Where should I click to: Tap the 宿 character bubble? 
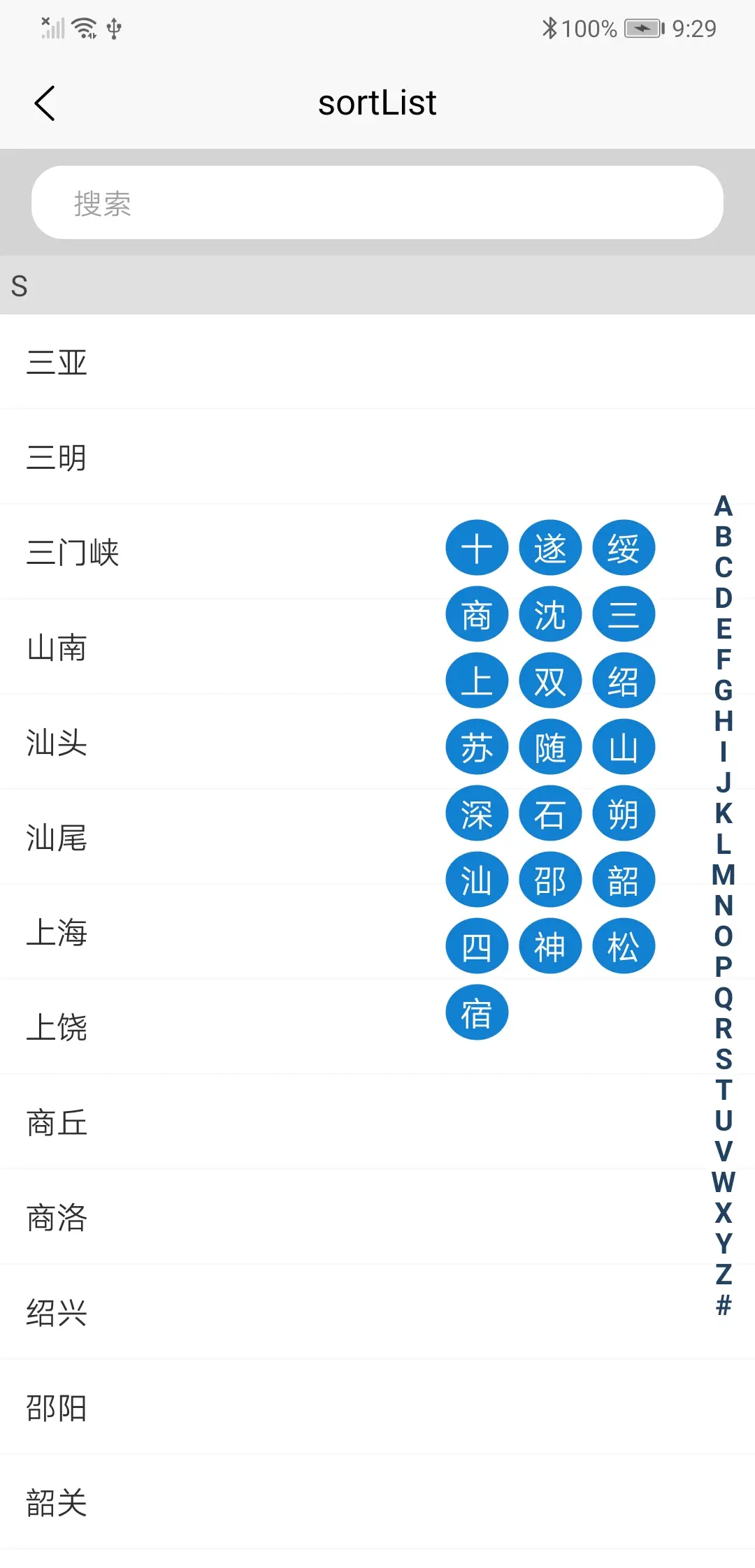(x=477, y=1012)
